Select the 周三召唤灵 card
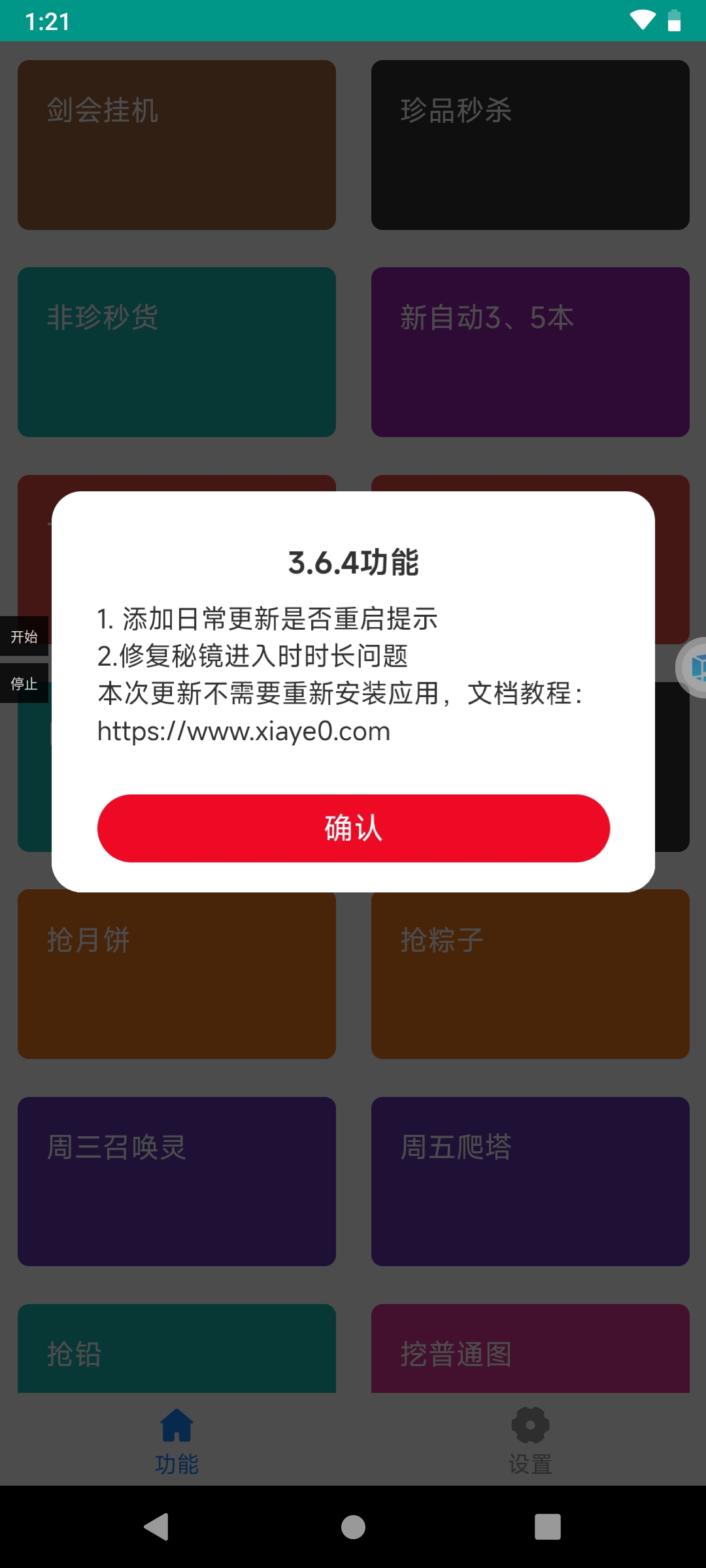The image size is (706, 1568). click(x=176, y=1181)
